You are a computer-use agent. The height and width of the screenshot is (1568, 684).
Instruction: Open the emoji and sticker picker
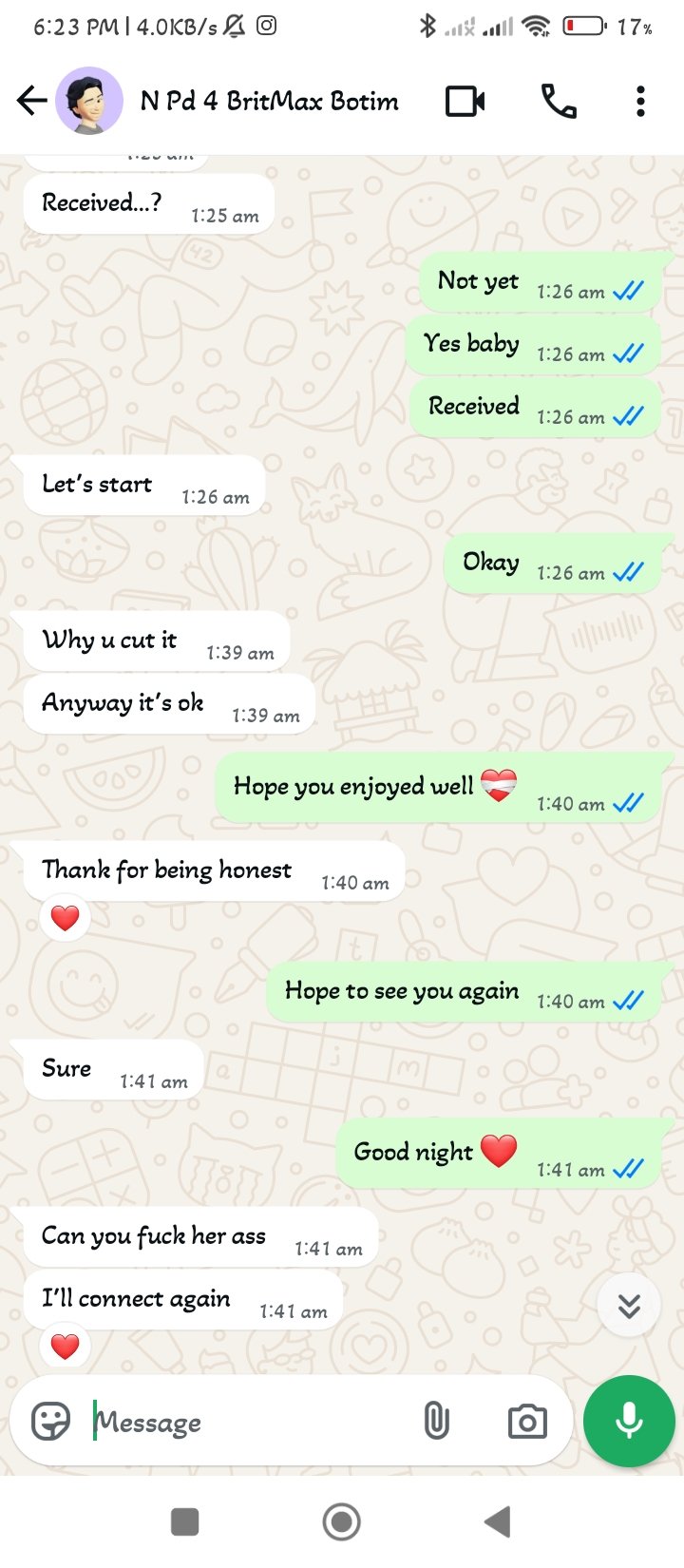coord(51,1422)
